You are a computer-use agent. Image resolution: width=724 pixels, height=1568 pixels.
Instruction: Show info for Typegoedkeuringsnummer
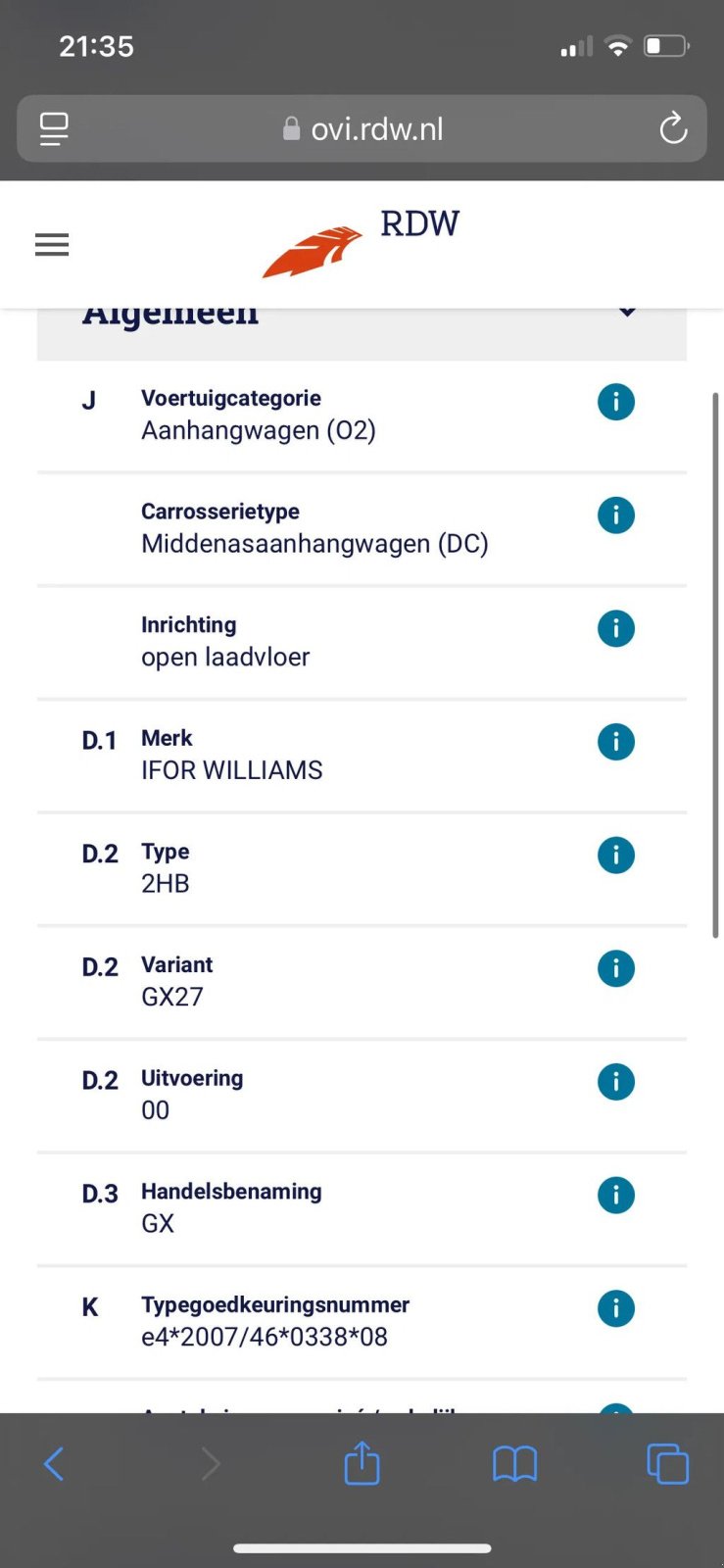(x=615, y=1308)
